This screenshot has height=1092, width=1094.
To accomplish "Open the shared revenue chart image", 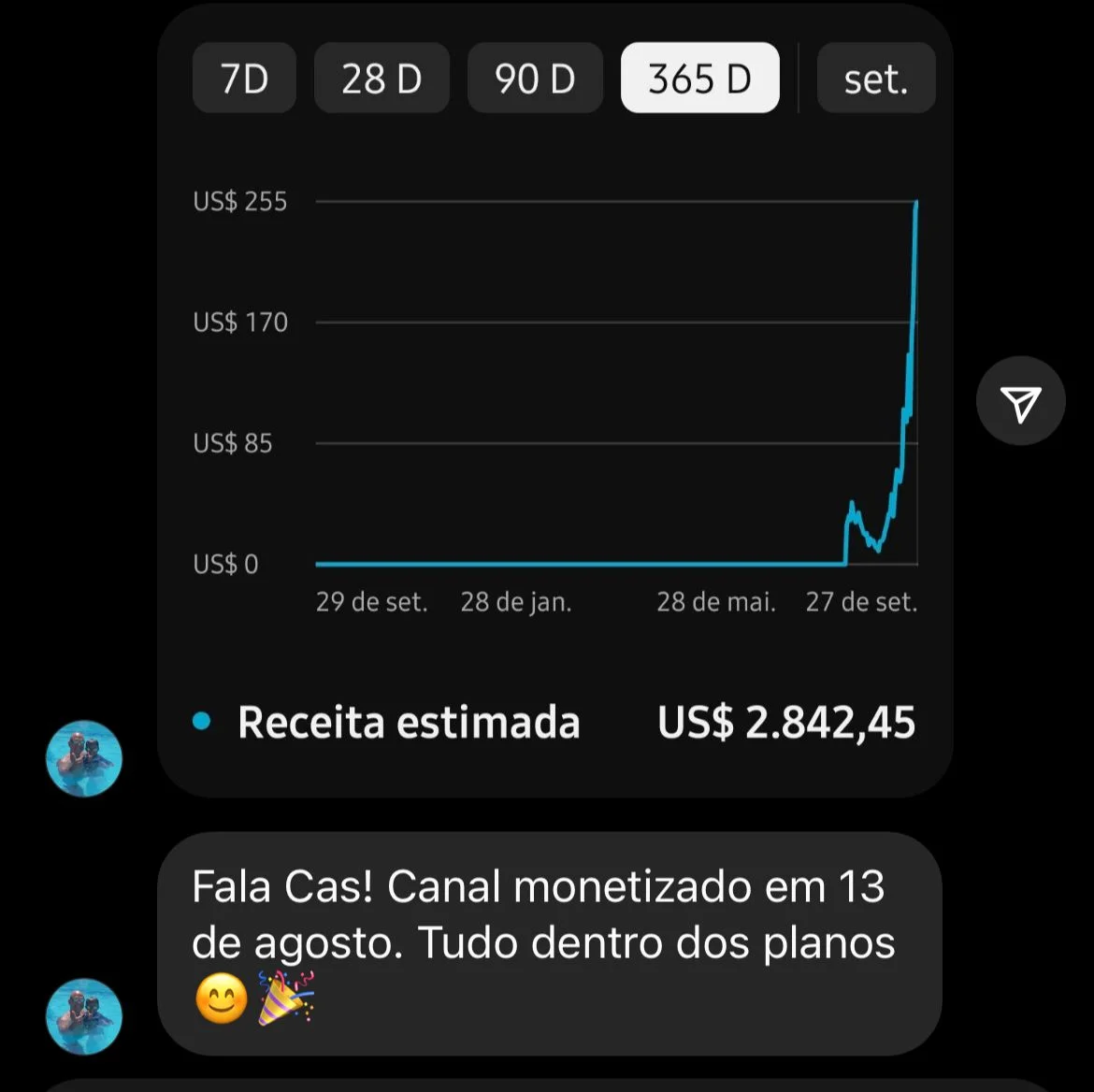I will tap(554, 402).
